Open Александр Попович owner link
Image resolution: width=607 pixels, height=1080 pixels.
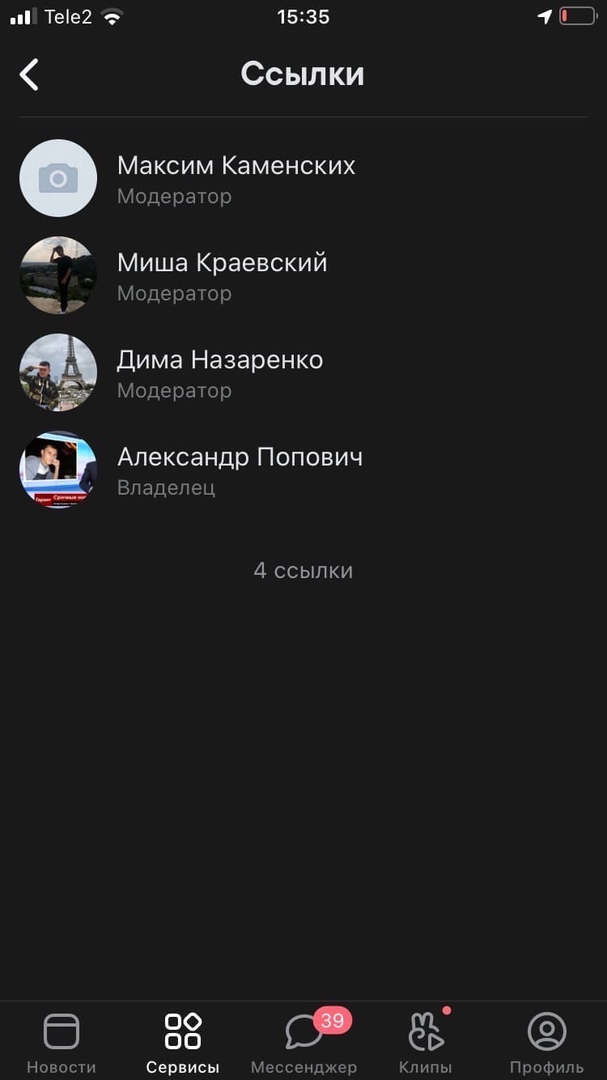tap(239, 469)
